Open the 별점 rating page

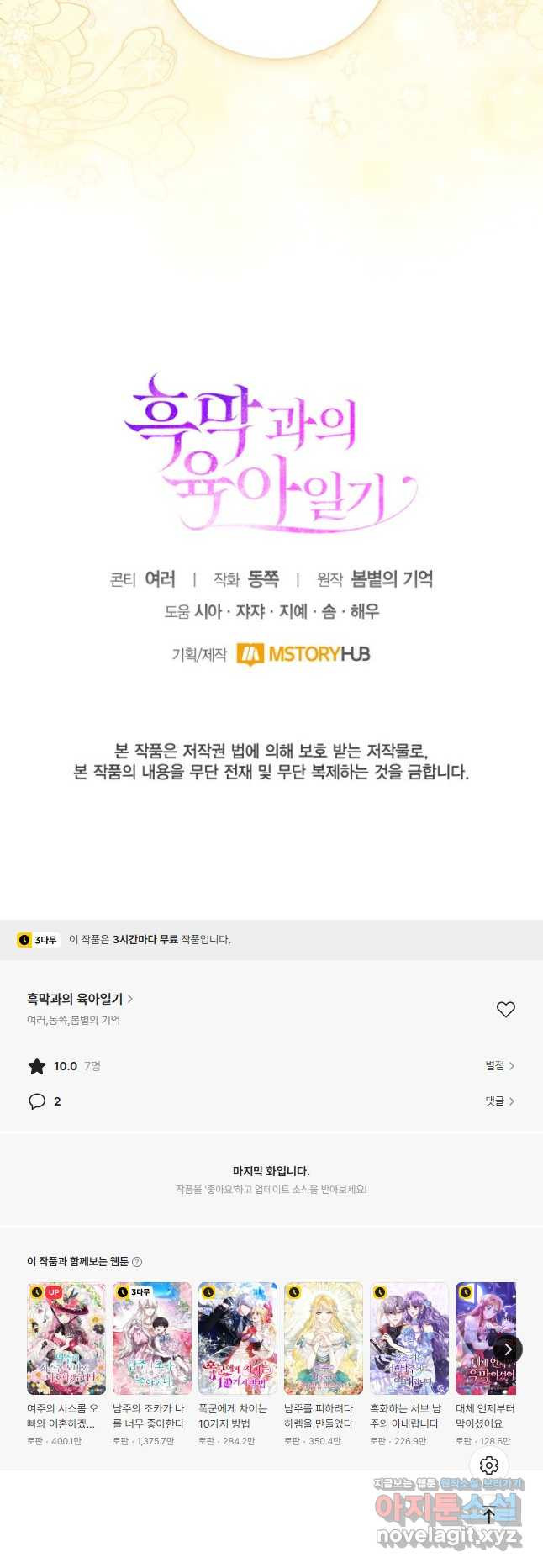pos(499,1065)
